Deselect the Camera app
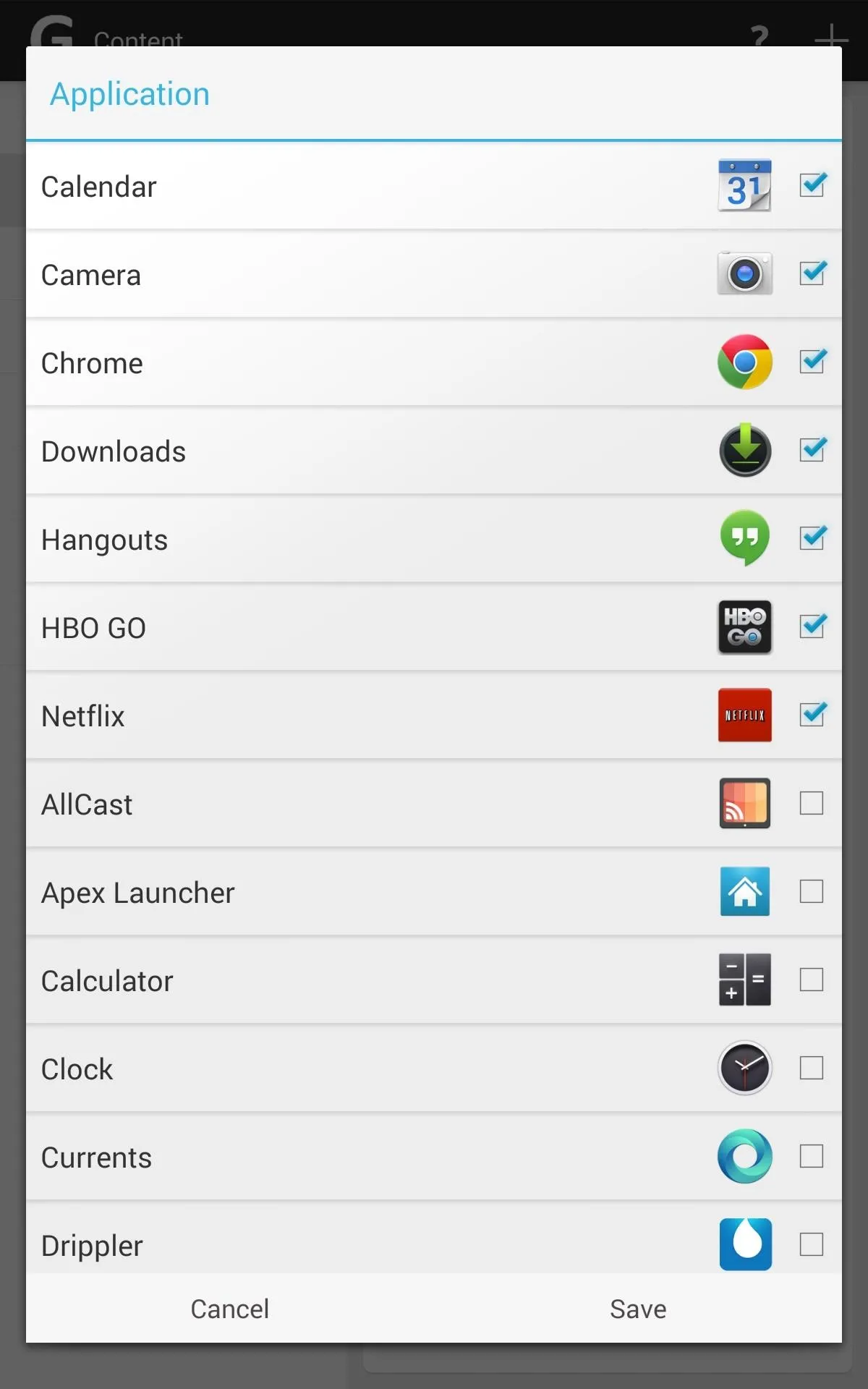The height and width of the screenshot is (1389, 868). pos(812,273)
